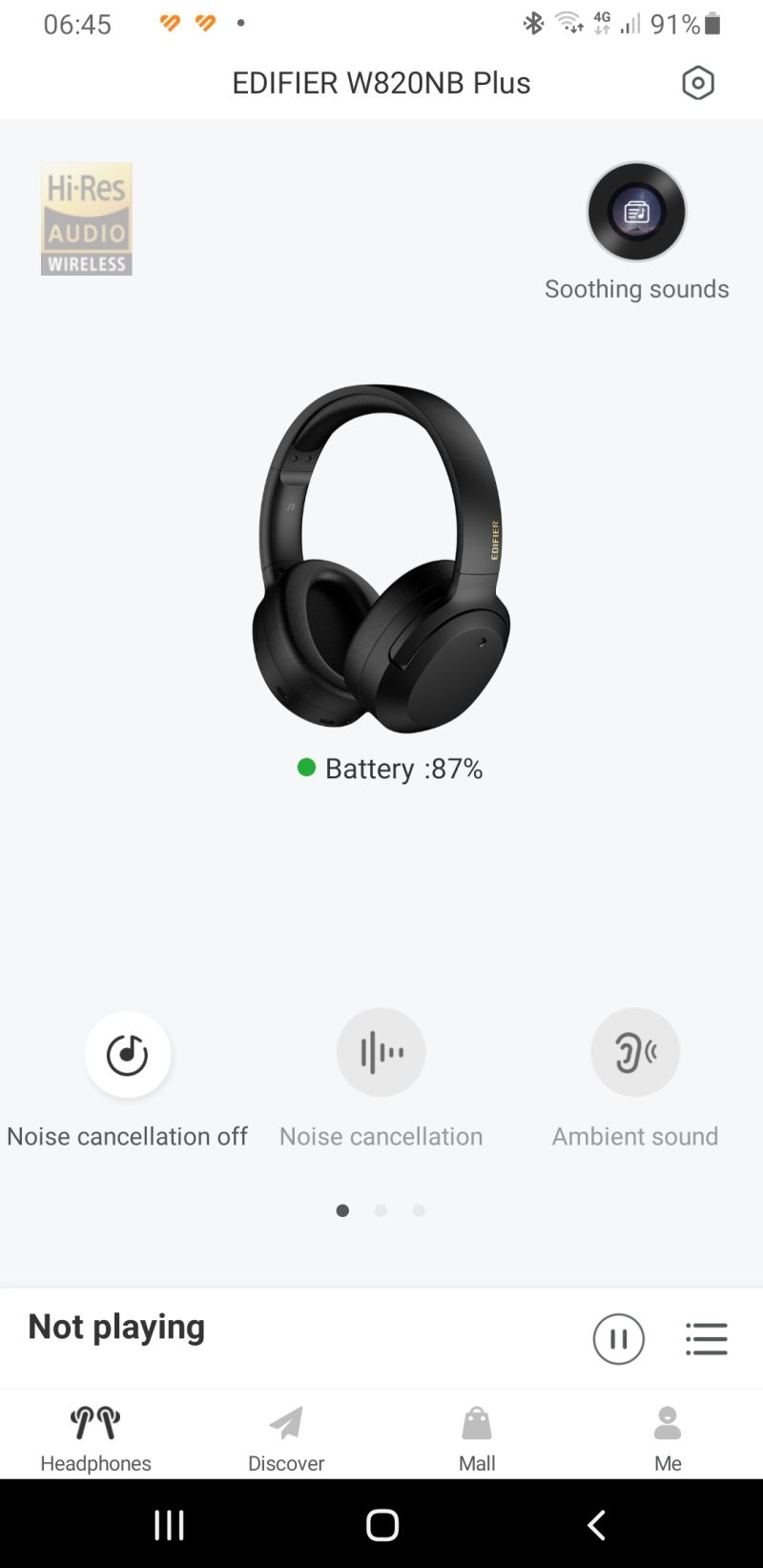Screen dimensions: 763x1568
Task: Select the second page indicator dot
Action: pyautogui.click(x=381, y=1210)
